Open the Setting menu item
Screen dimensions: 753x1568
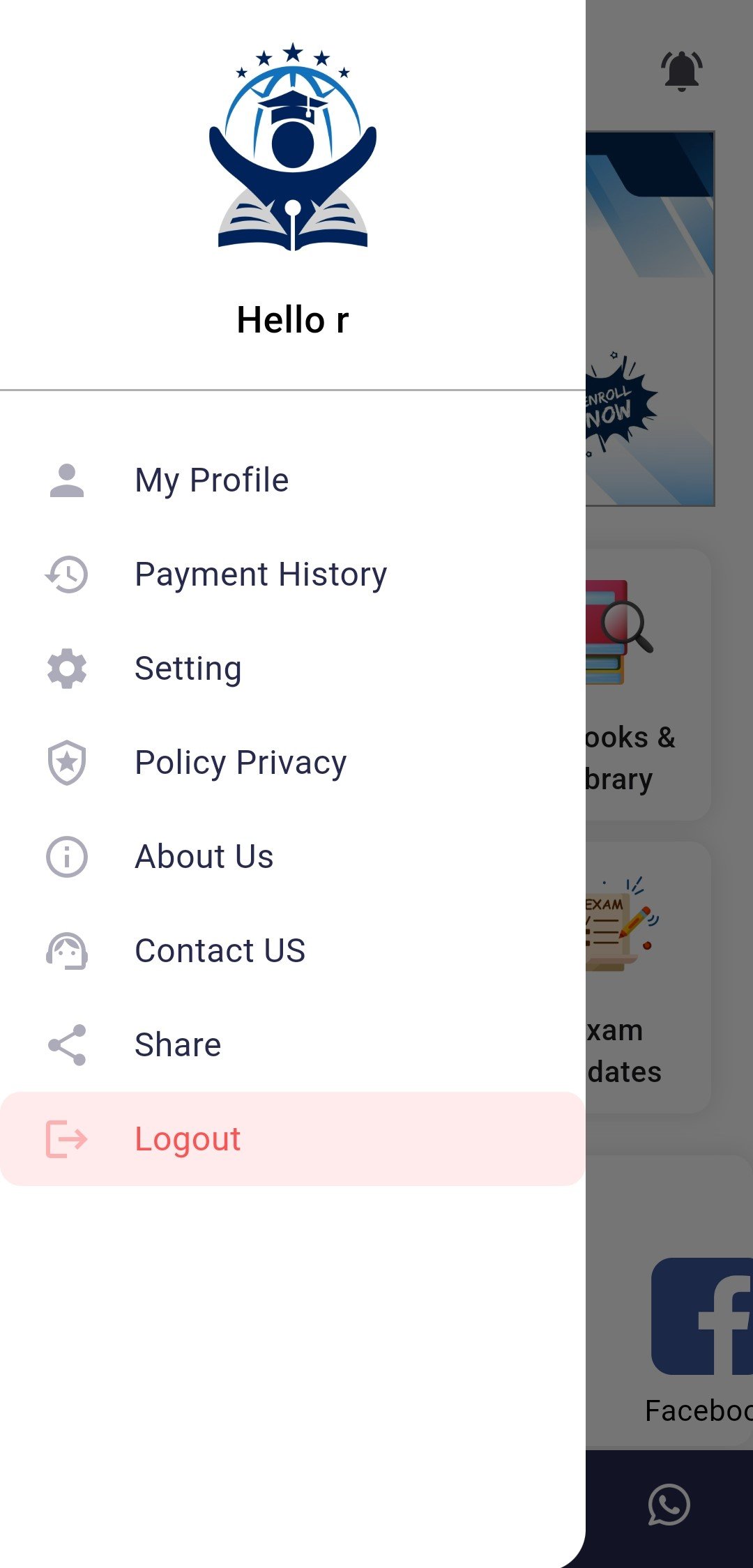tap(188, 669)
